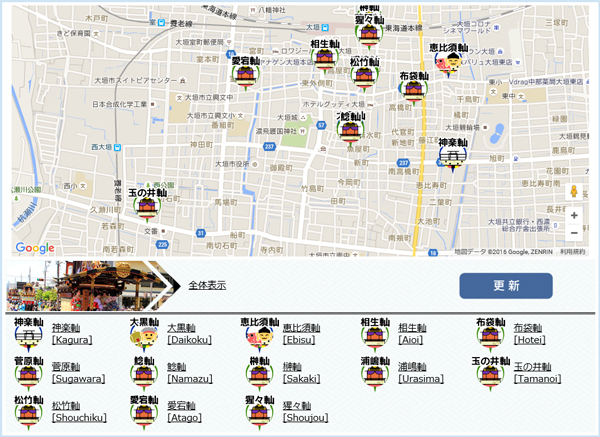
Task: Tap the 更新 button
Action: [506, 286]
